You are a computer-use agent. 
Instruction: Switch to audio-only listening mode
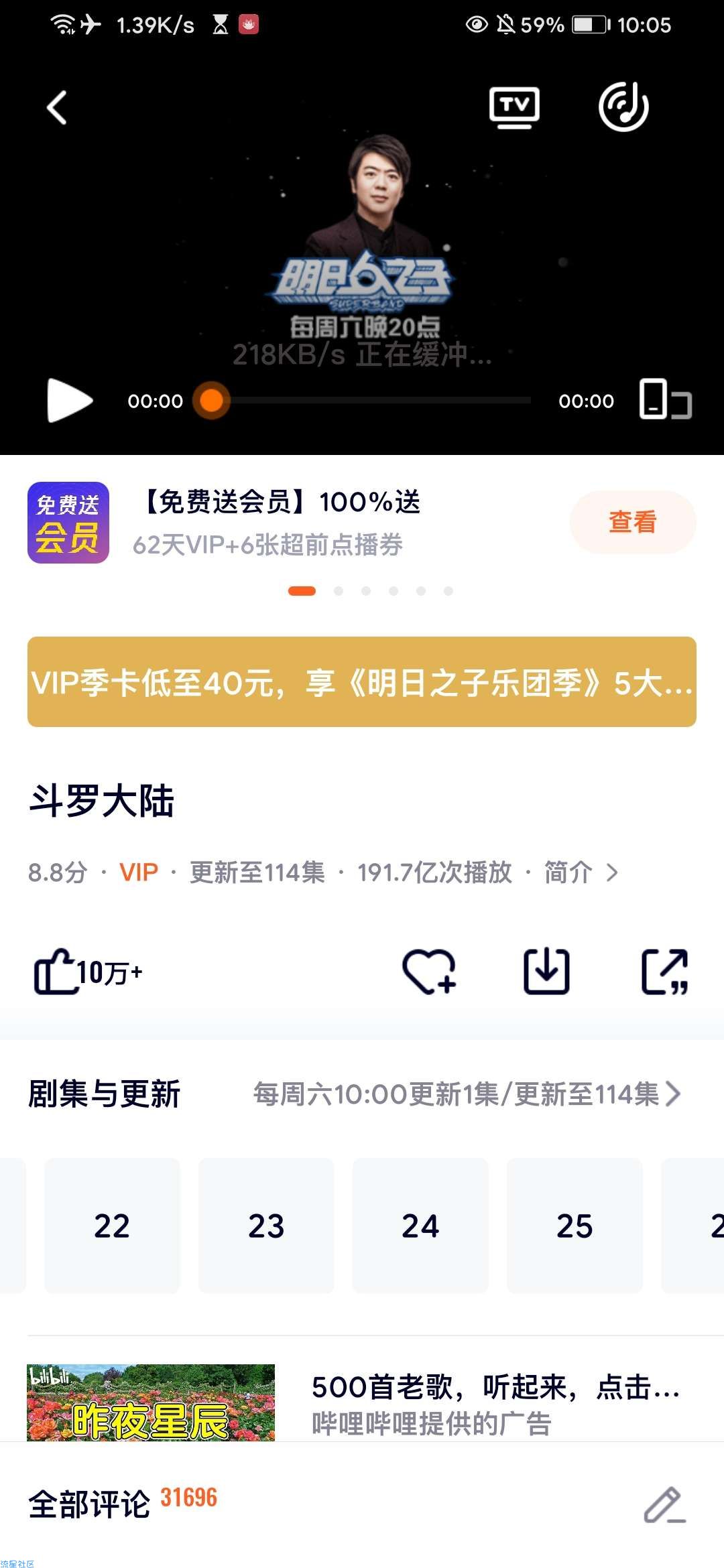coord(623,107)
